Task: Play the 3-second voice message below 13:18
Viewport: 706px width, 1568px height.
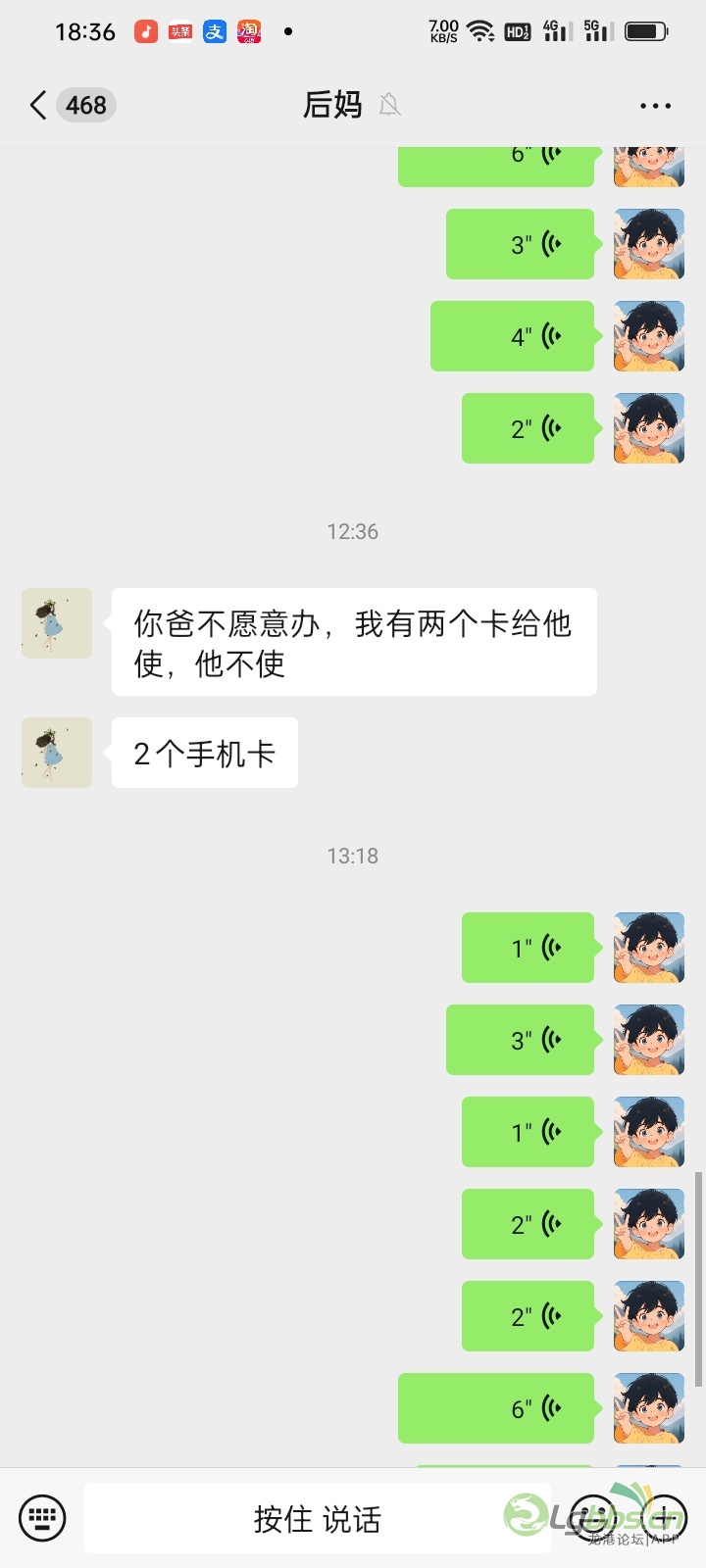Action: [520, 1040]
